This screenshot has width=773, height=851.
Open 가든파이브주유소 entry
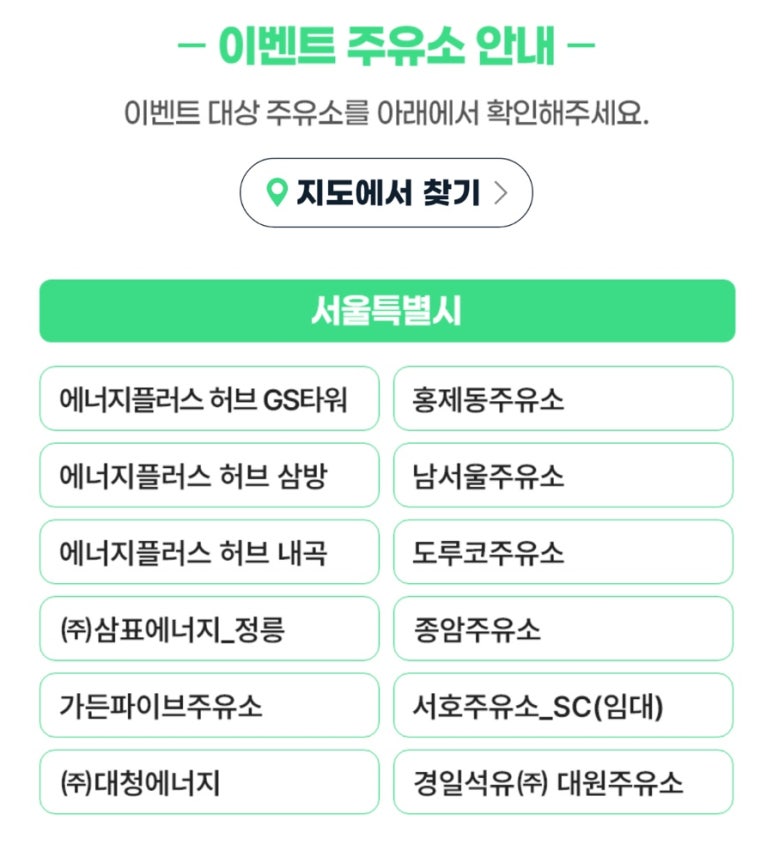point(210,705)
